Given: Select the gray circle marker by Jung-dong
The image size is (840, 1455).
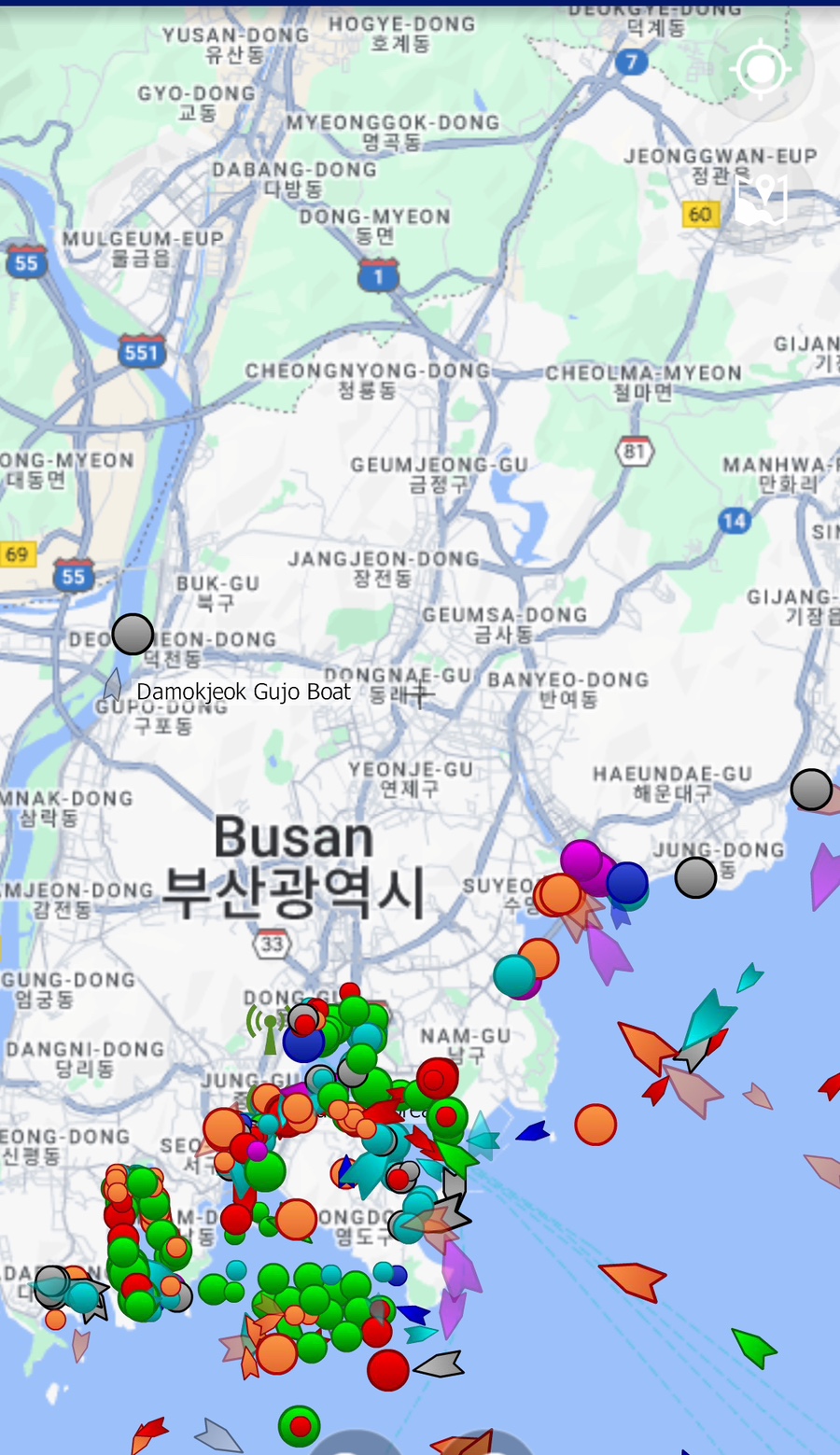Looking at the screenshot, I should pos(695,877).
